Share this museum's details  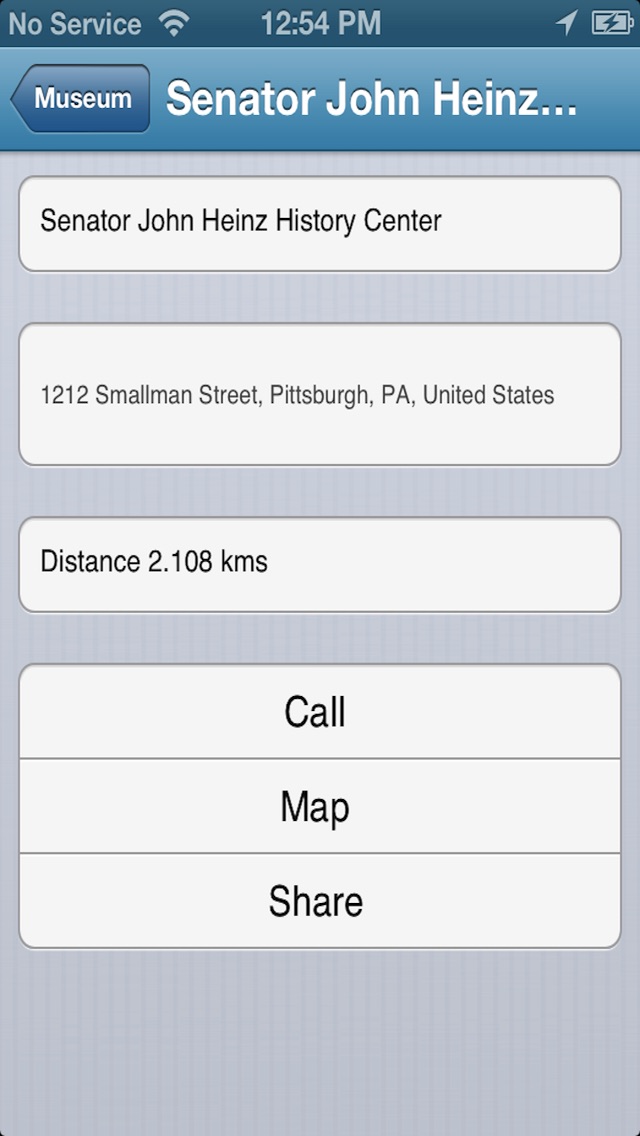click(320, 901)
